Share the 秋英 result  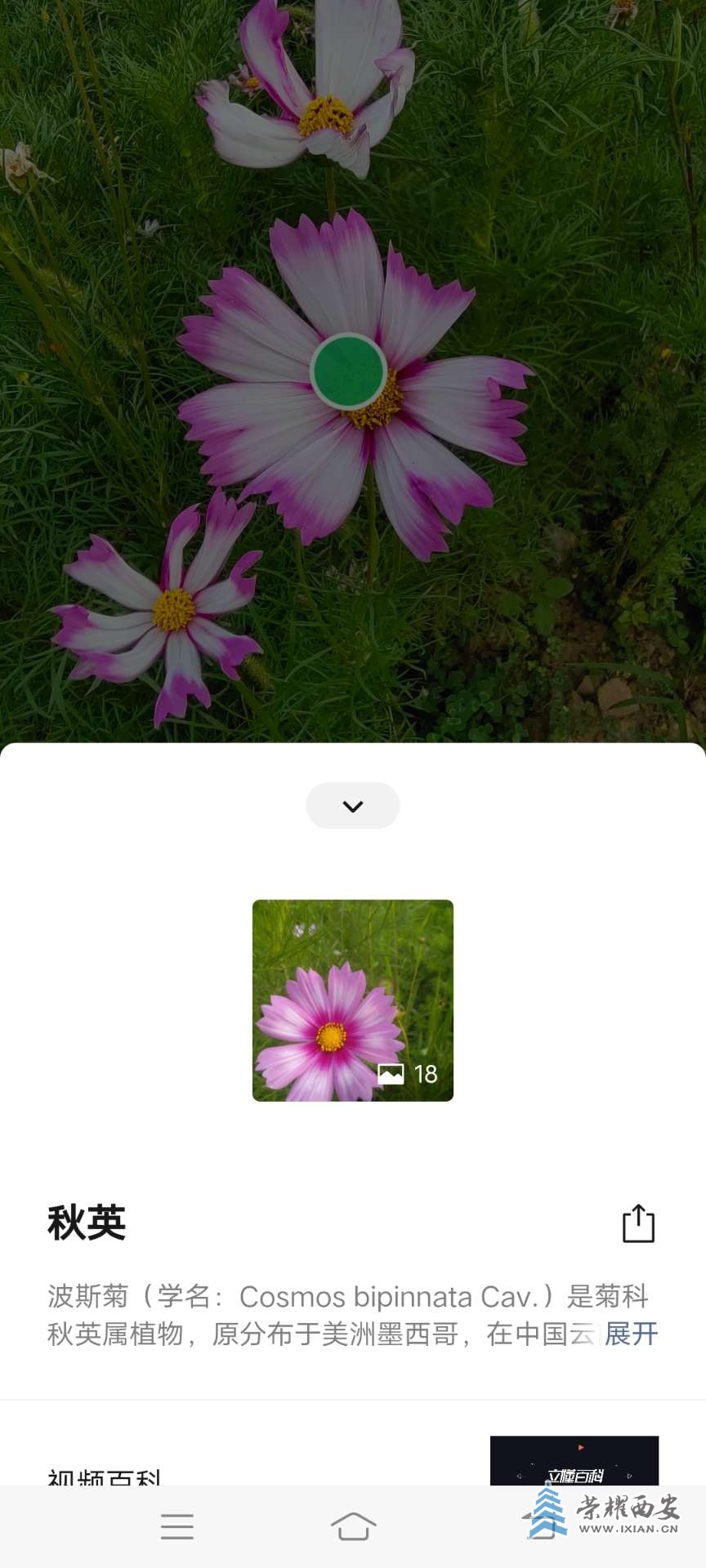(x=638, y=1223)
